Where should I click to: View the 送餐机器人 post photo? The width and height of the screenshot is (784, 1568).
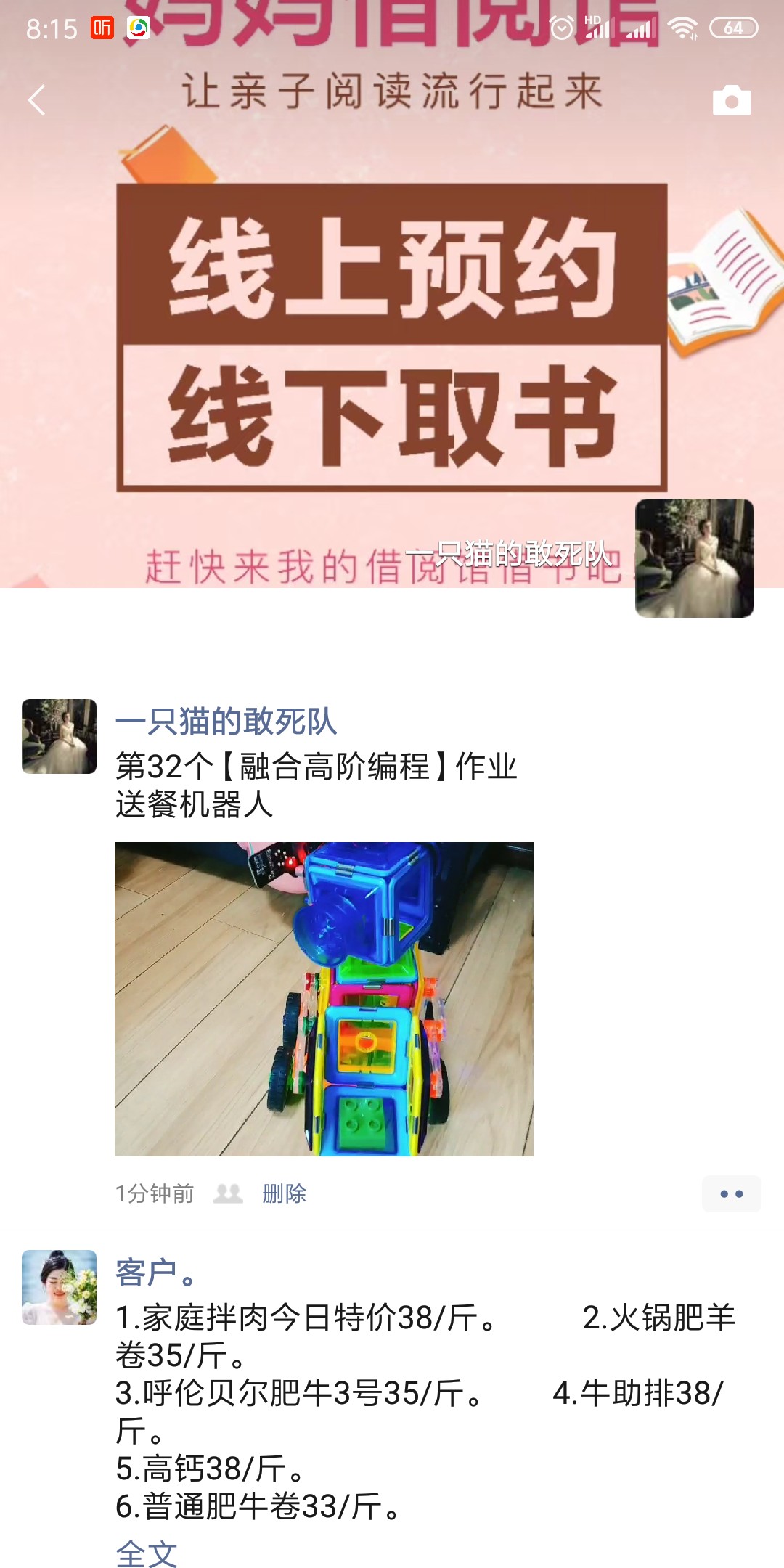[x=324, y=999]
